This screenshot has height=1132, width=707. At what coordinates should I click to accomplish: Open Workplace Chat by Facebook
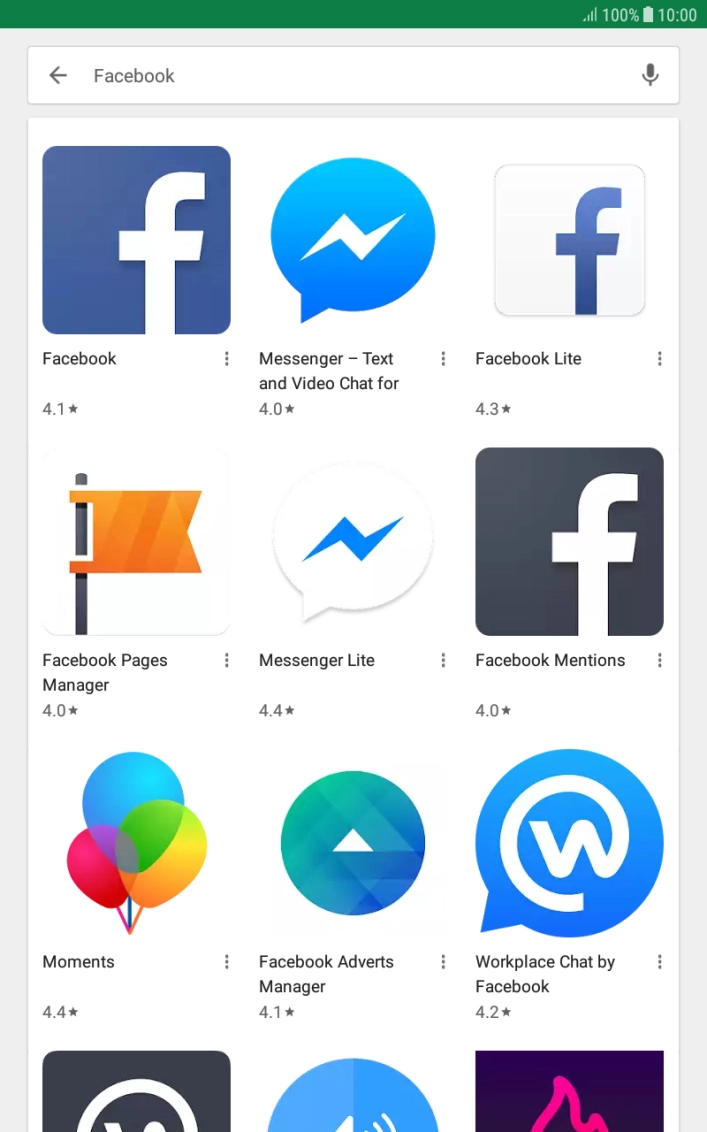click(x=569, y=843)
